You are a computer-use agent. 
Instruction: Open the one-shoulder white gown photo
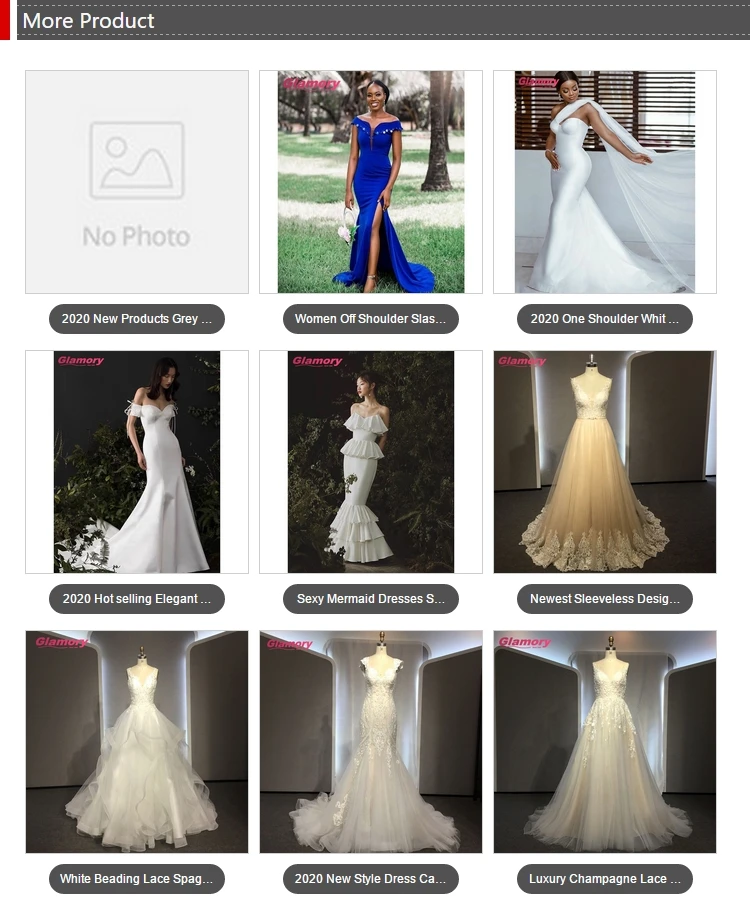click(605, 182)
